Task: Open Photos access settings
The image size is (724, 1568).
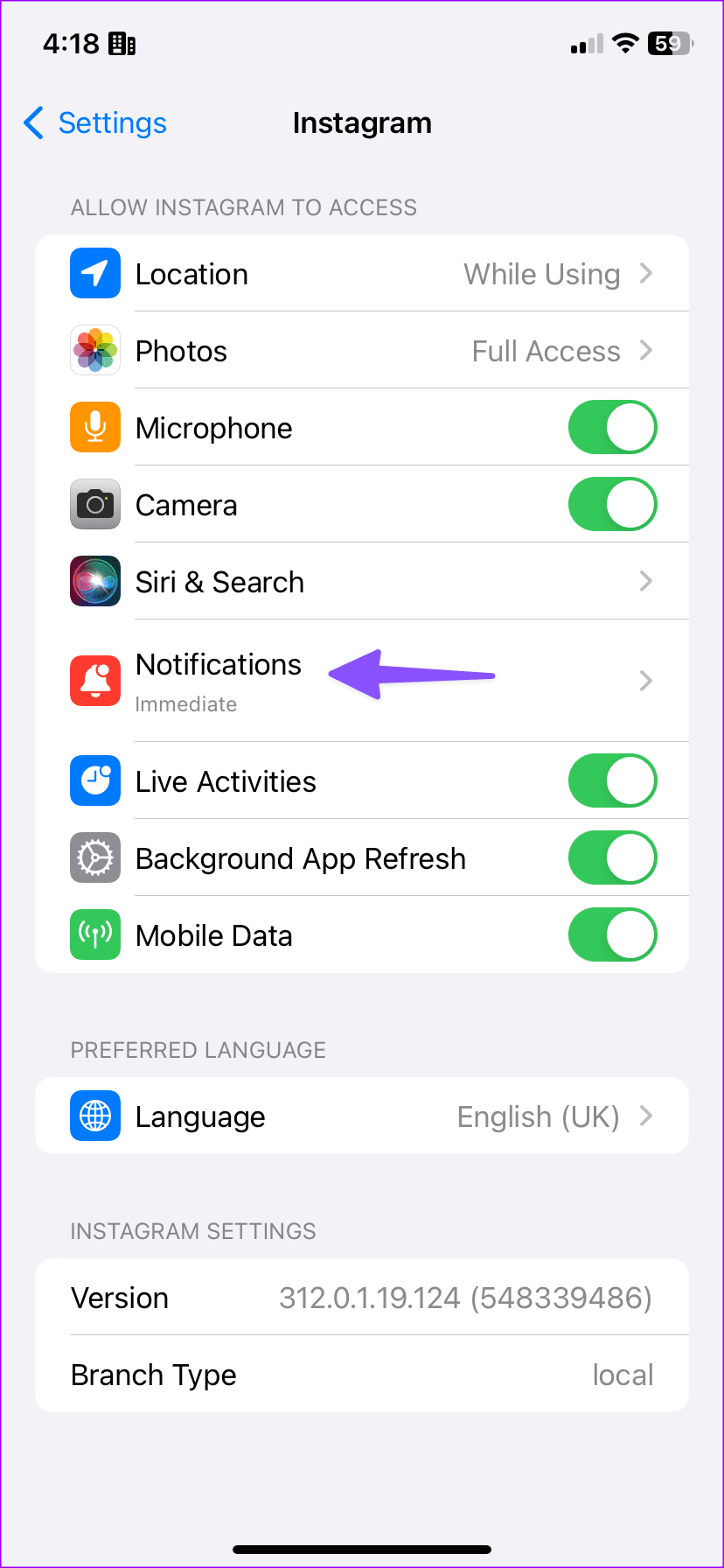Action: click(x=362, y=351)
